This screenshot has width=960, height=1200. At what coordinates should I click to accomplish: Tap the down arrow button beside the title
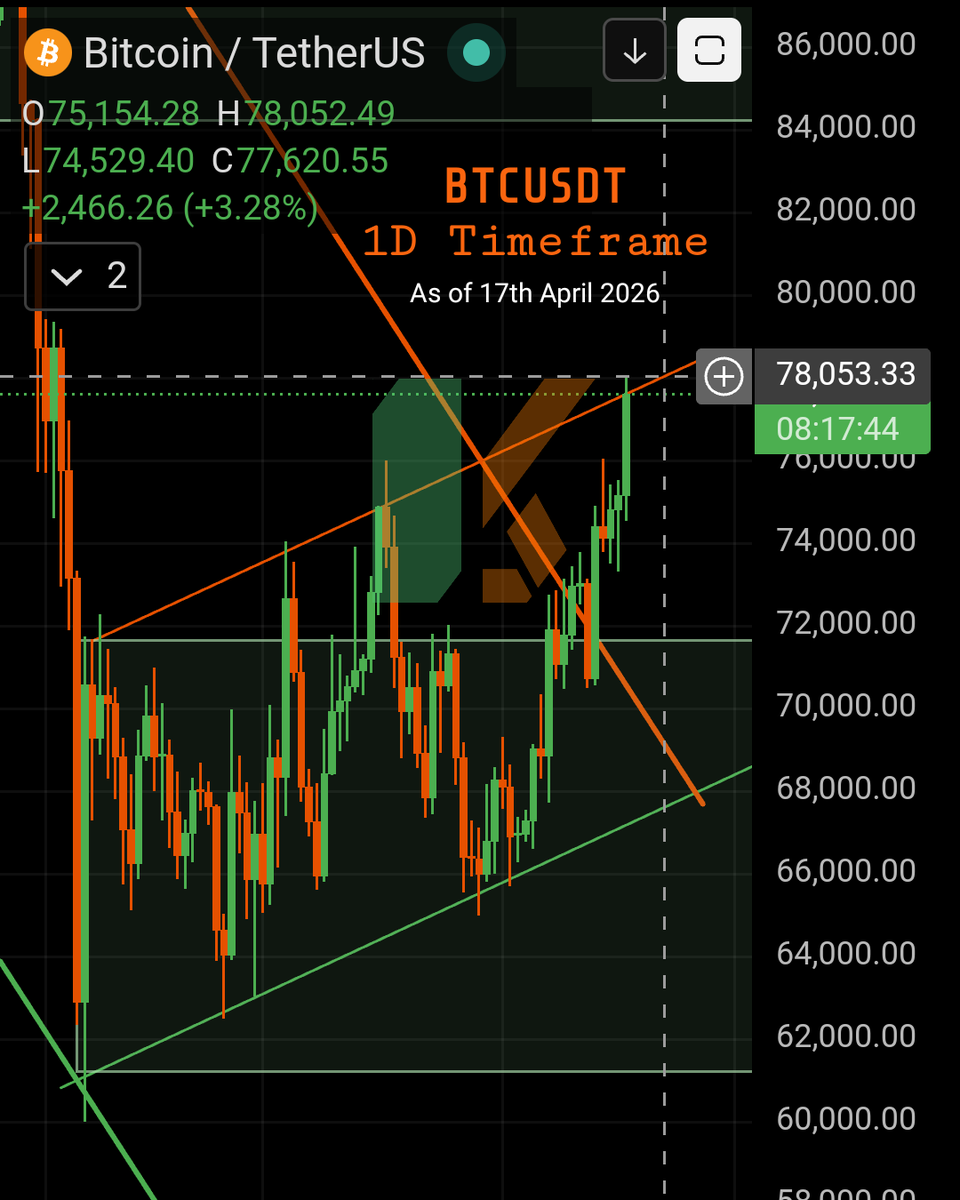pyautogui.click(x=634, y=50)
